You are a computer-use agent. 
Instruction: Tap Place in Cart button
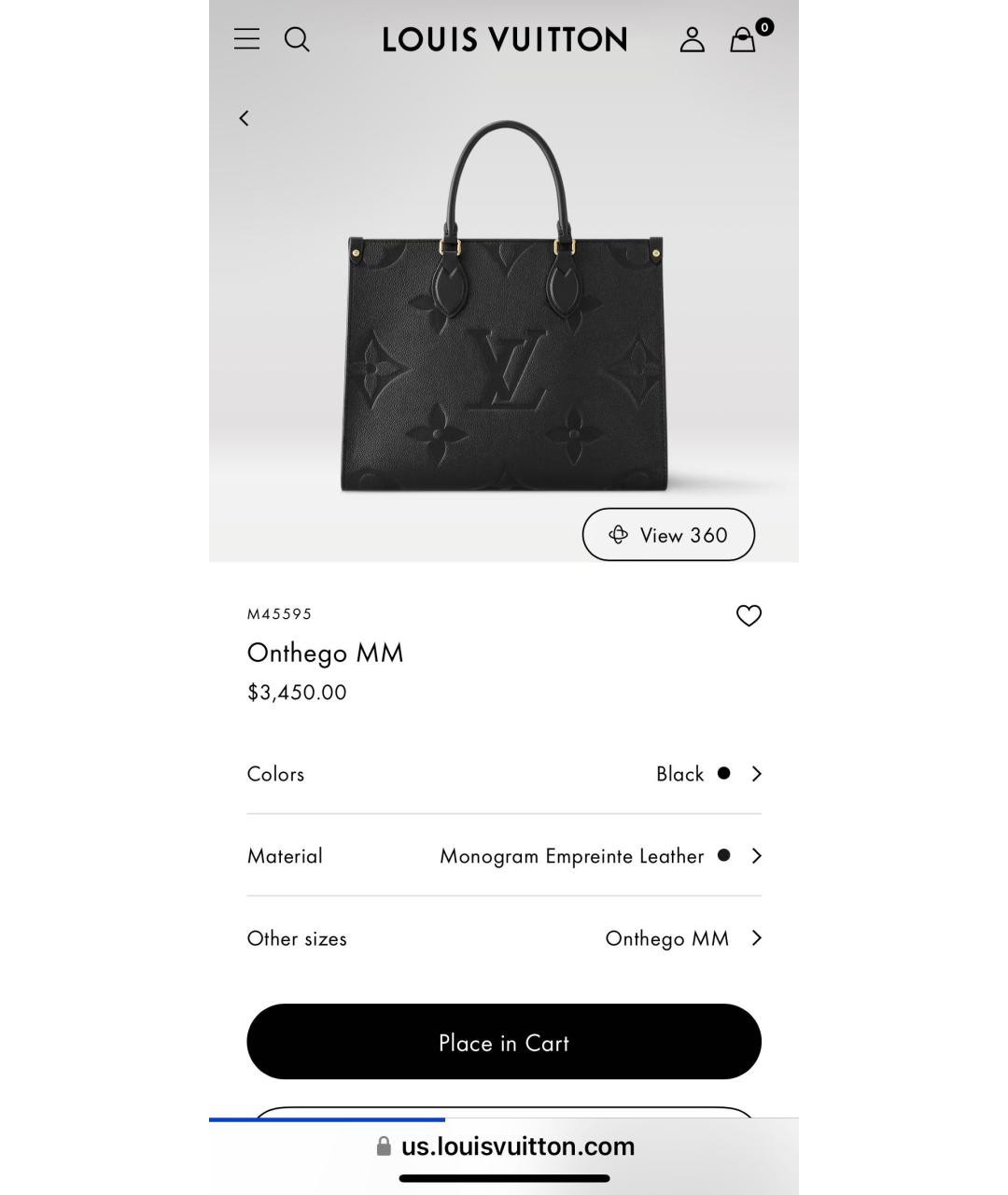pos(504,1042)
